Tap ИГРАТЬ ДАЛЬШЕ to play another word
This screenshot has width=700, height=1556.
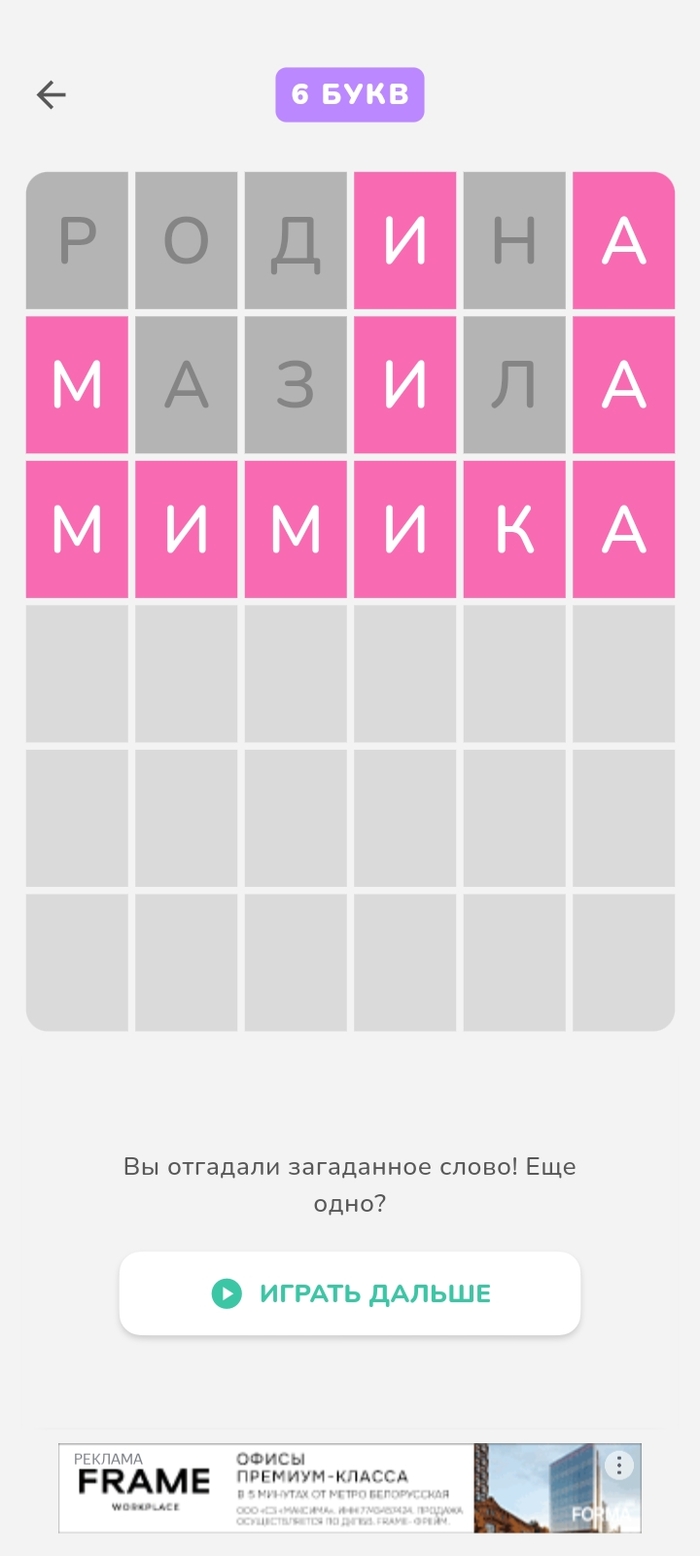coord(350,1293)
